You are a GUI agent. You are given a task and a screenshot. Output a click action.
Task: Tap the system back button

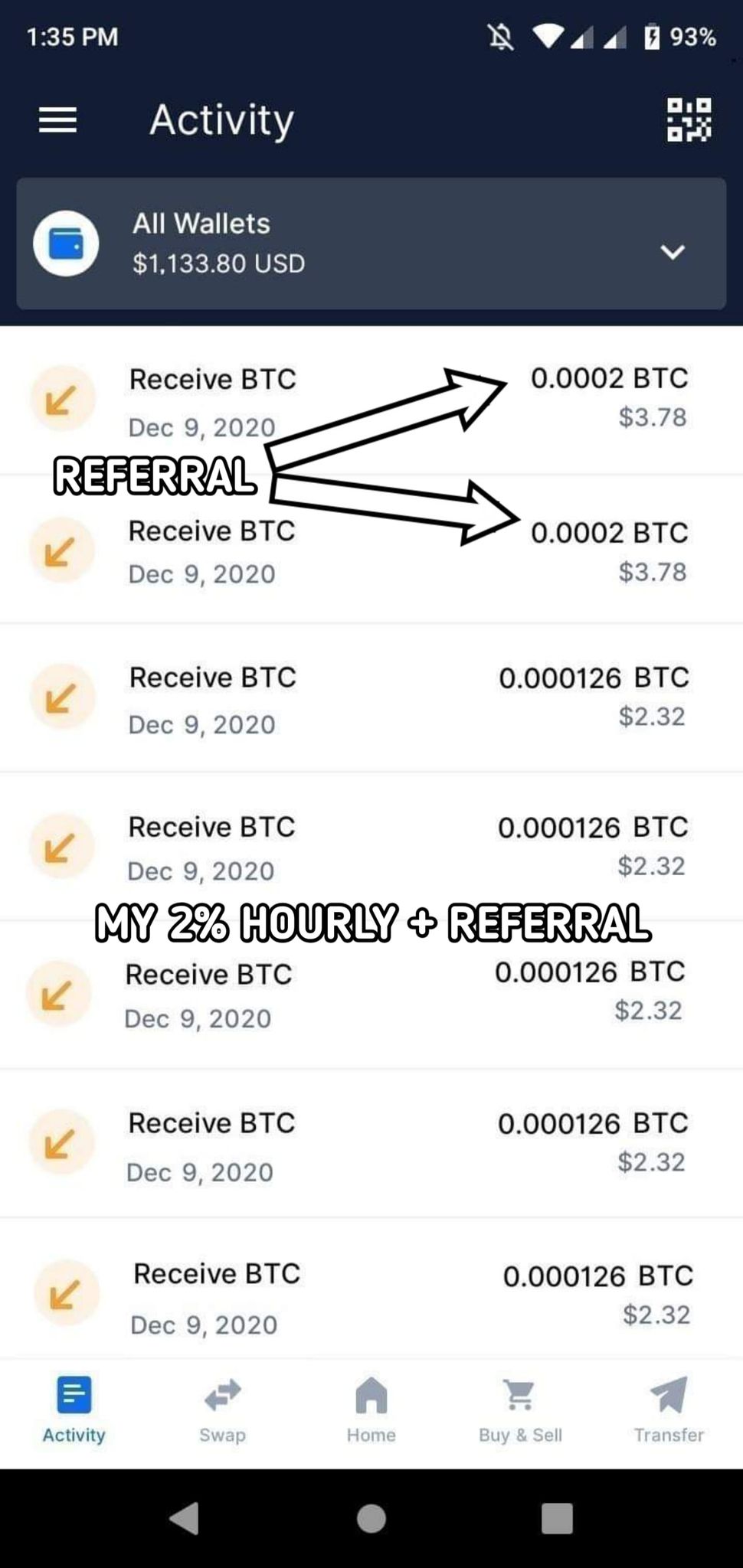[185, 1518]
